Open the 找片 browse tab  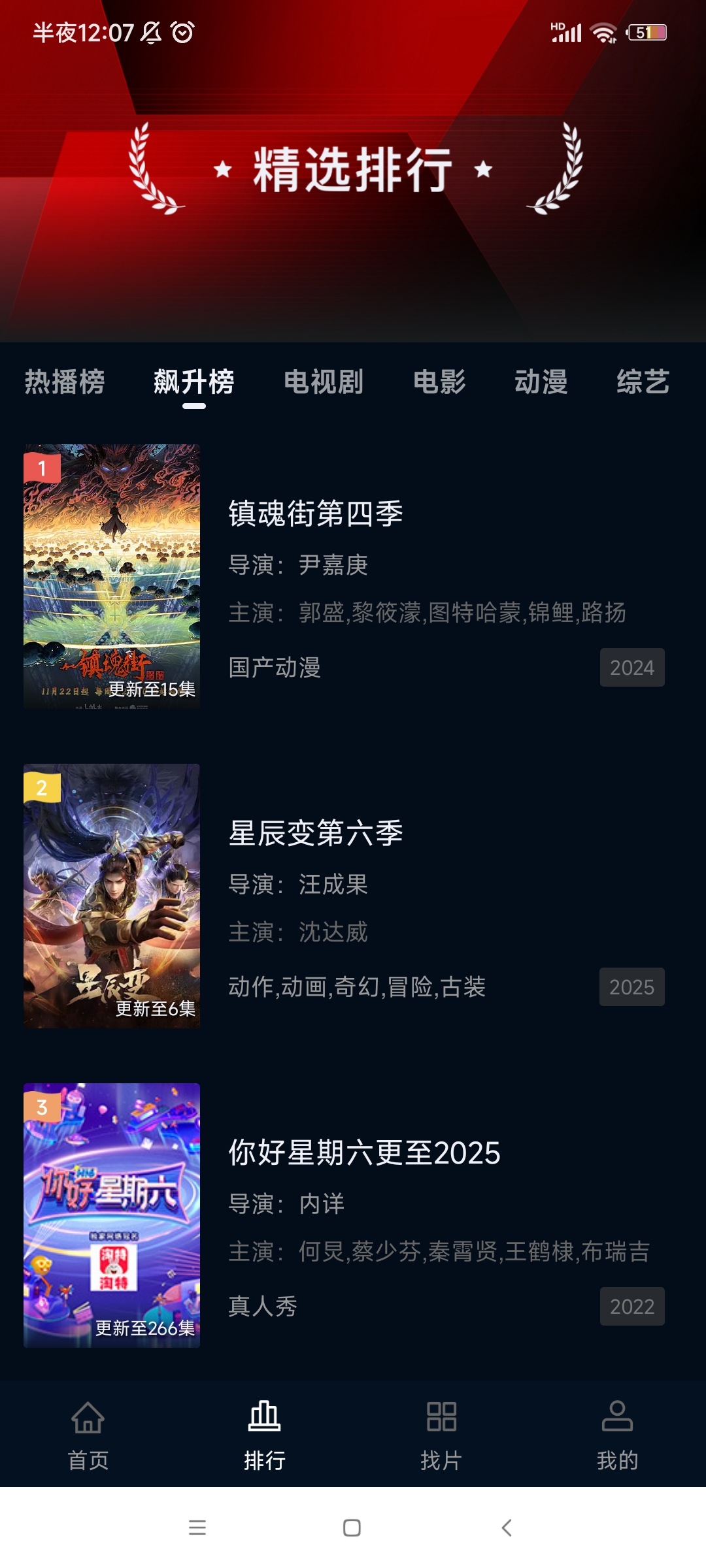click(x=441, y=1435)
